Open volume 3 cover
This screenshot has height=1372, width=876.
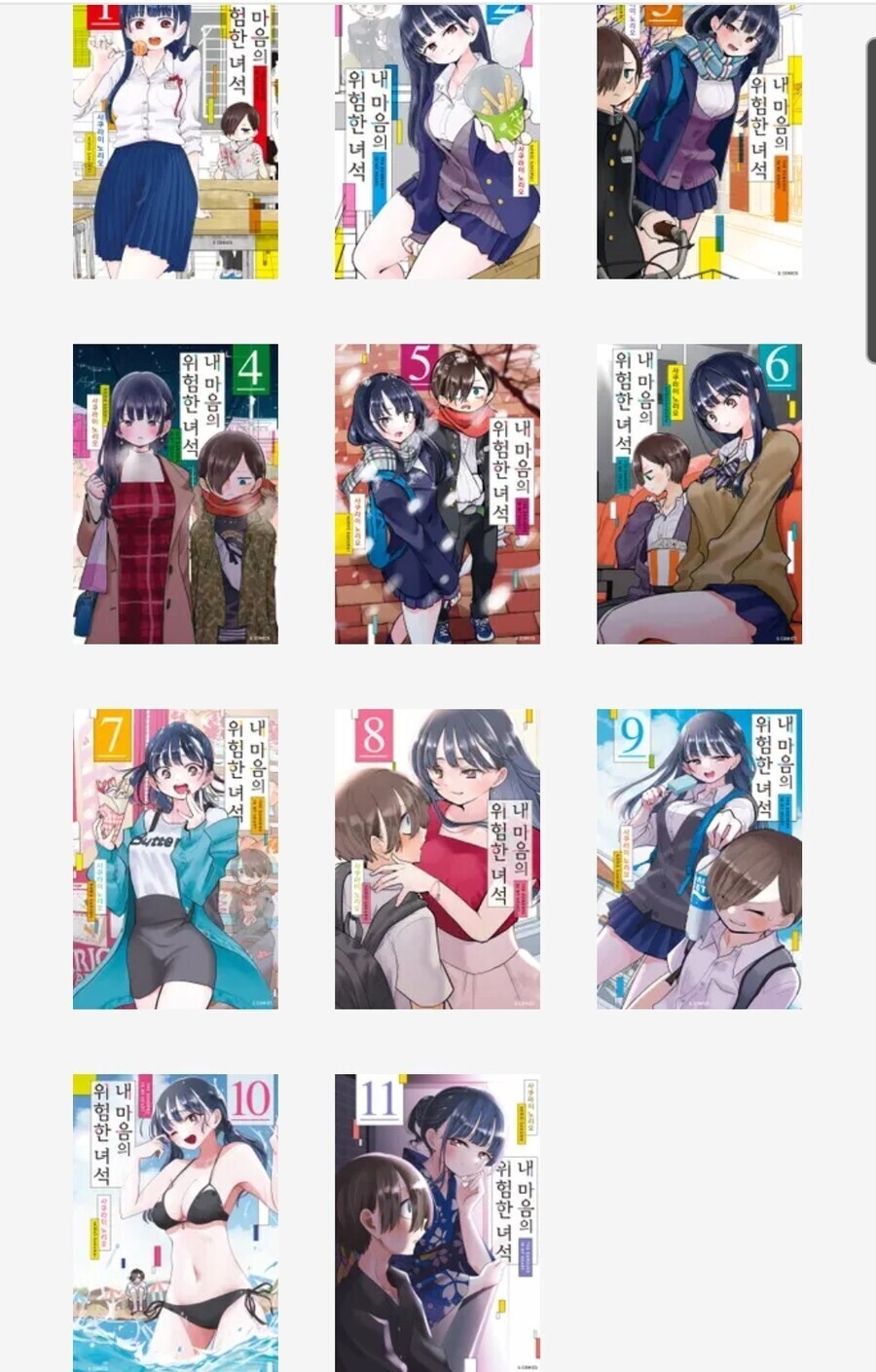pyautogui.click(x=699, y=141)
